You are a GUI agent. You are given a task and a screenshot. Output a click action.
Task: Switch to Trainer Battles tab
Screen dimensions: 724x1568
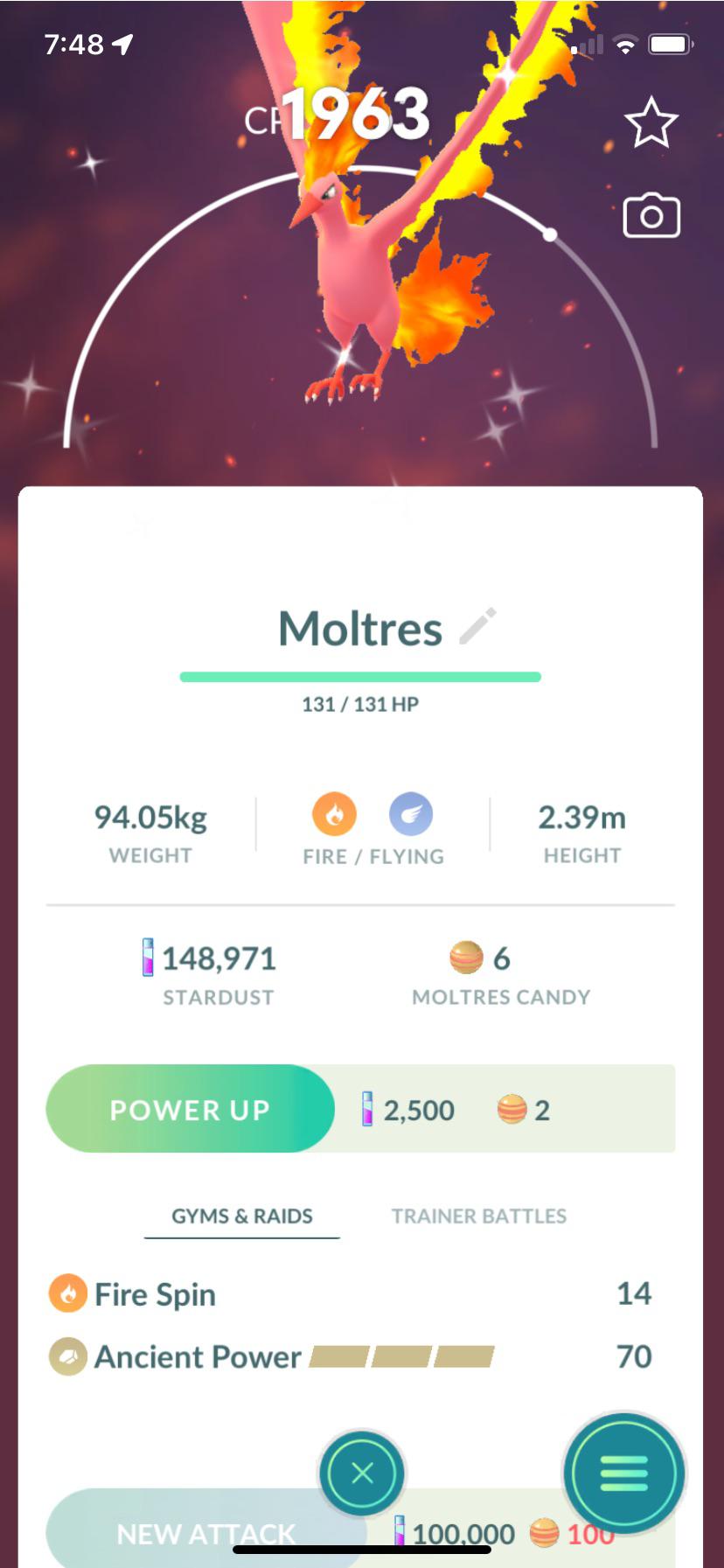click(x=478, y=1216)
